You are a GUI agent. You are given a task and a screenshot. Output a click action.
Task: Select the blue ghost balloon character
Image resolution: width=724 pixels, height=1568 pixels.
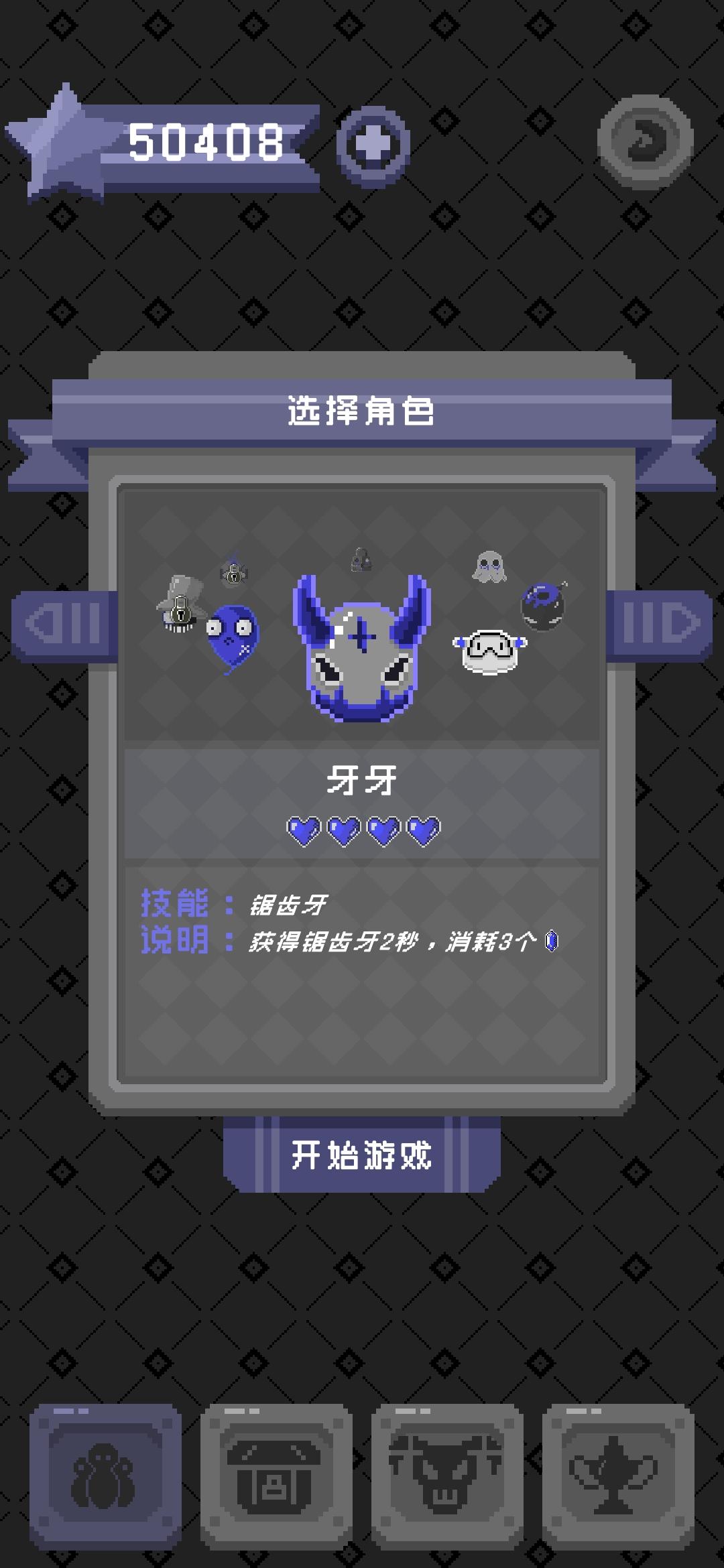(231, 637)
